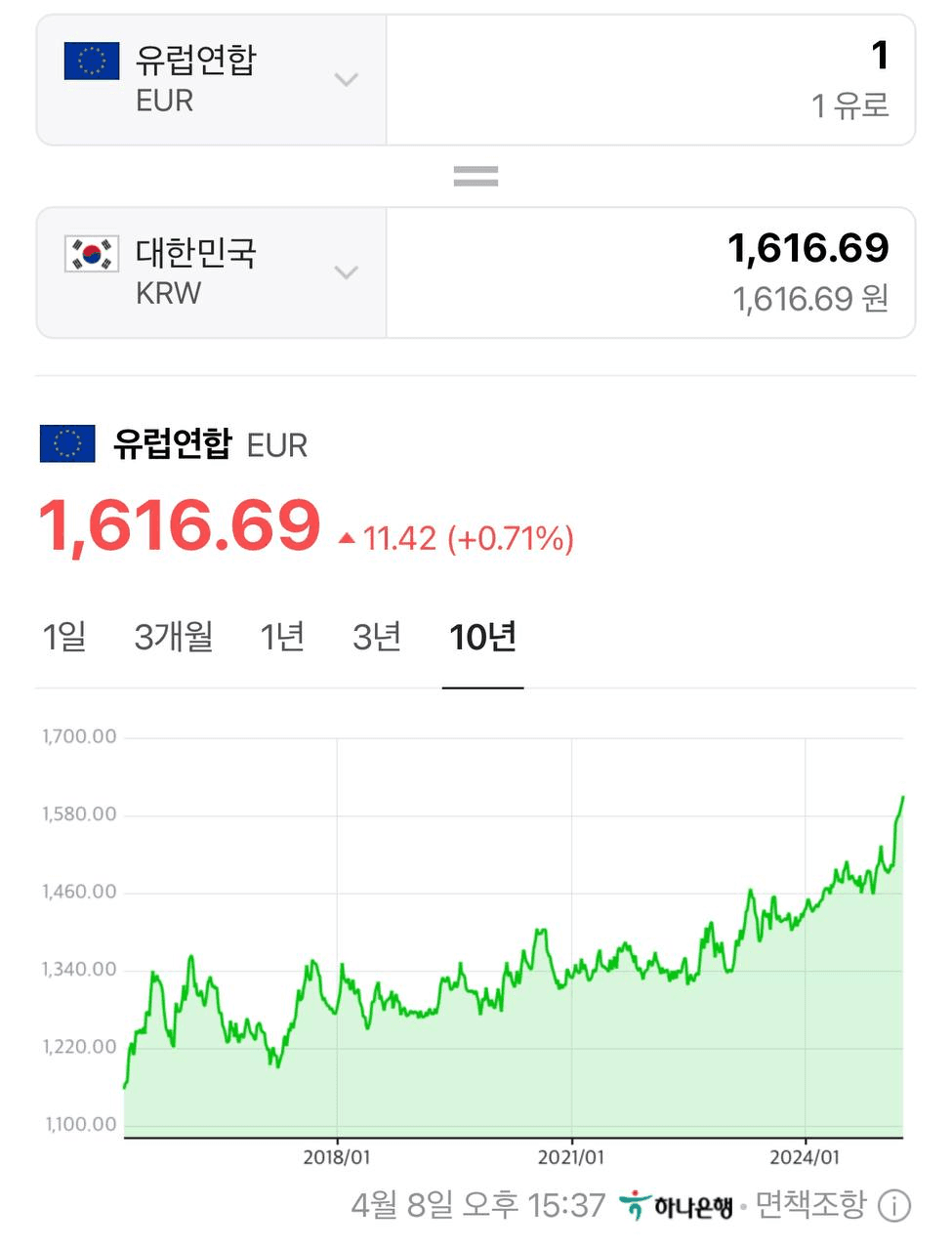Screen dimensions: 952x1250
Task: Open the 면책조항 info icon
Action: pos(893,1206)
